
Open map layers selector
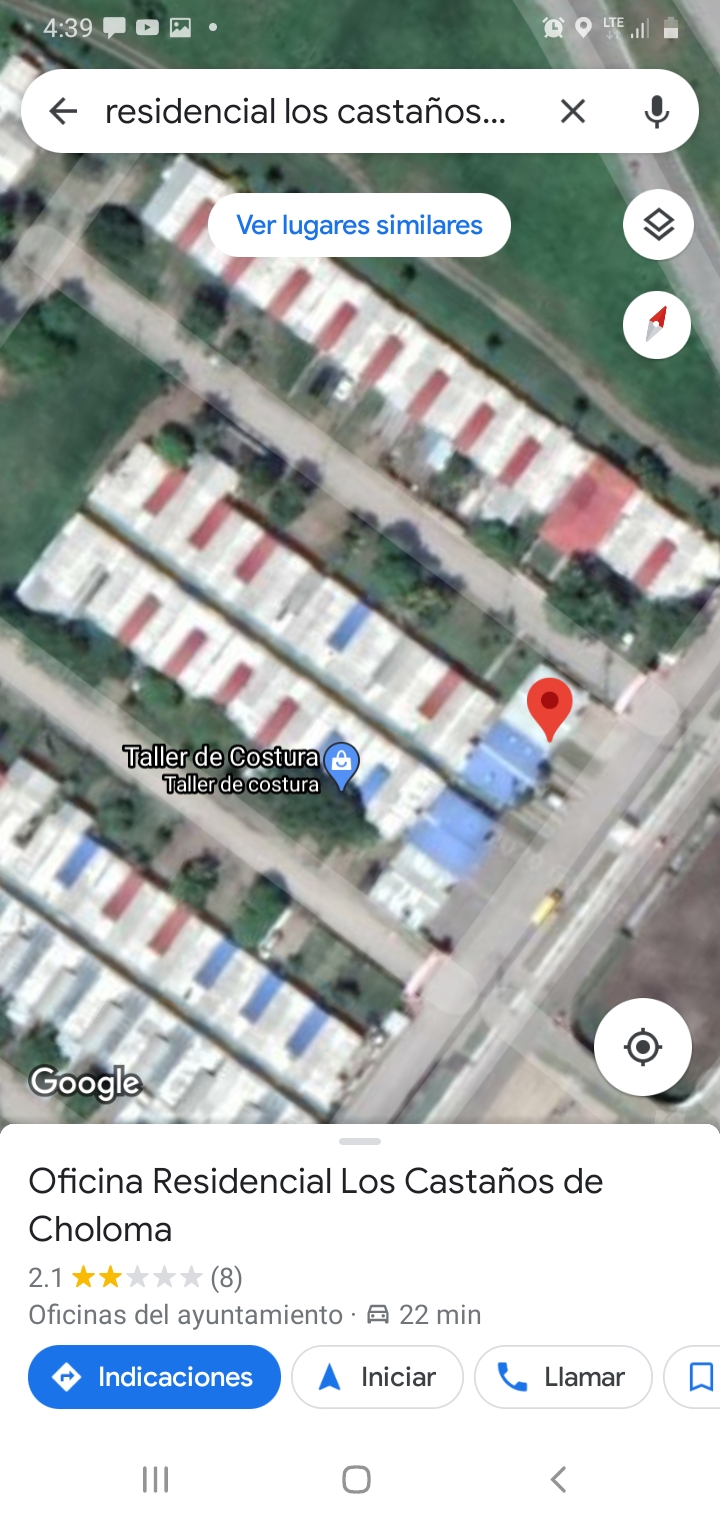[x=657, y=226]
